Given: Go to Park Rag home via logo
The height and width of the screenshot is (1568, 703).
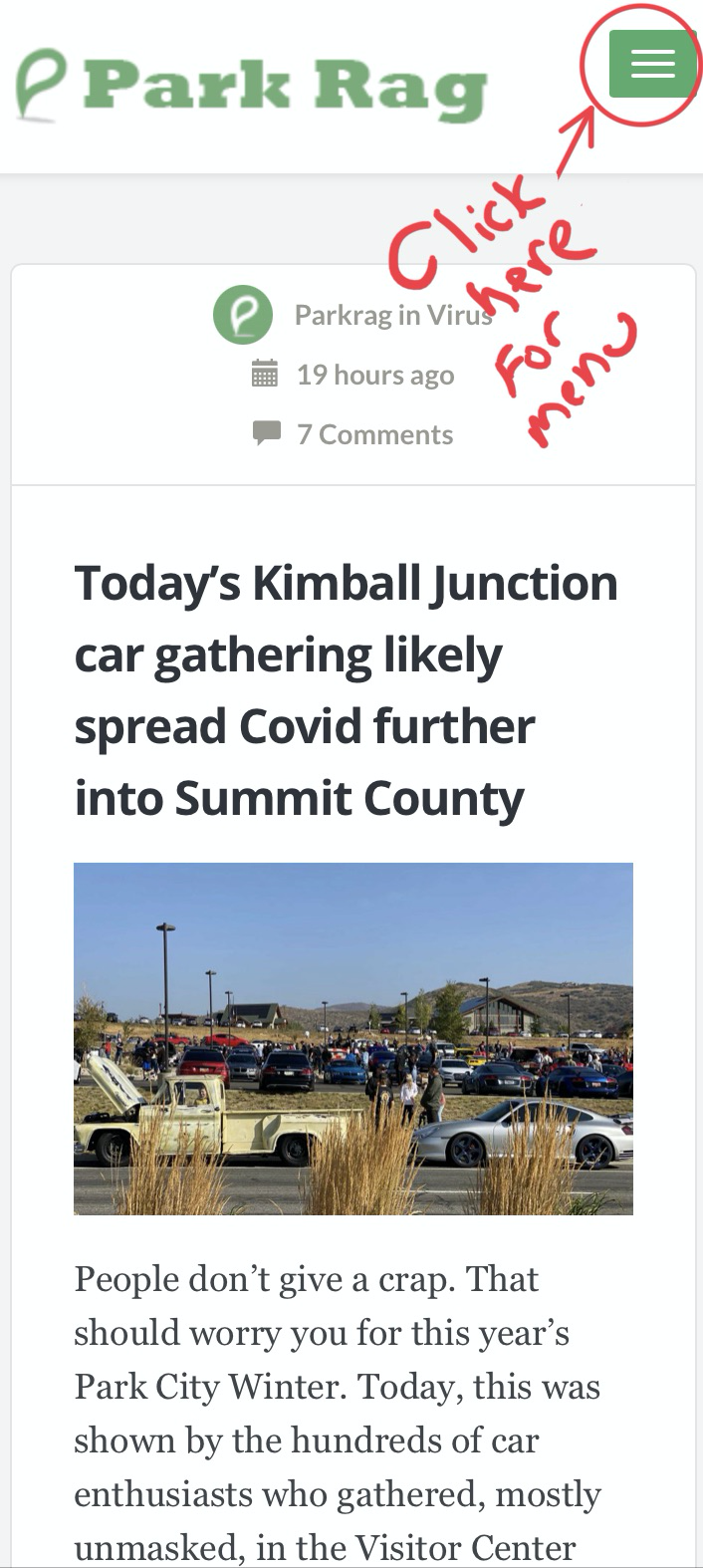Looking at the screenshot, I should [251, 88].
